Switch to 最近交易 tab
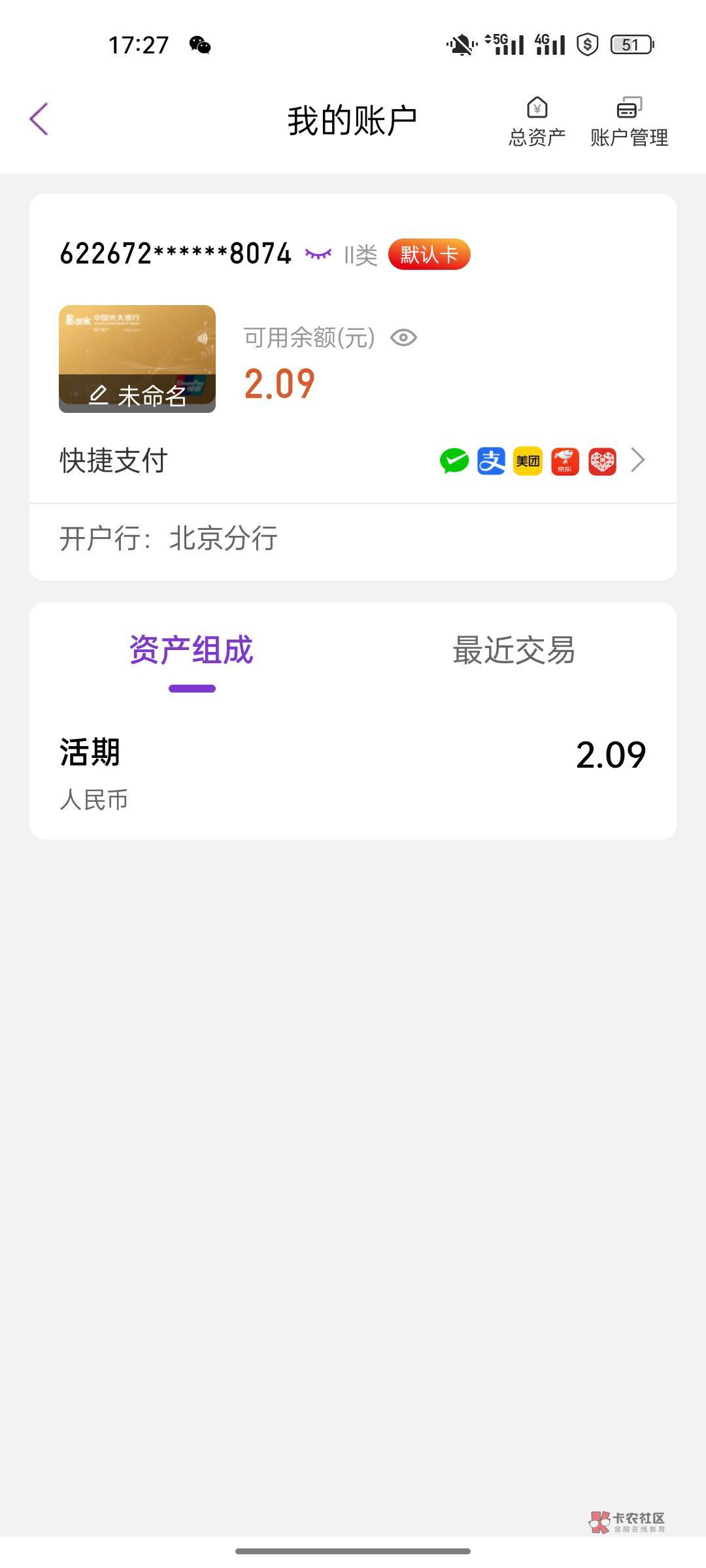The width and height of the screenshot is (706, 1568). pos(514,651)
